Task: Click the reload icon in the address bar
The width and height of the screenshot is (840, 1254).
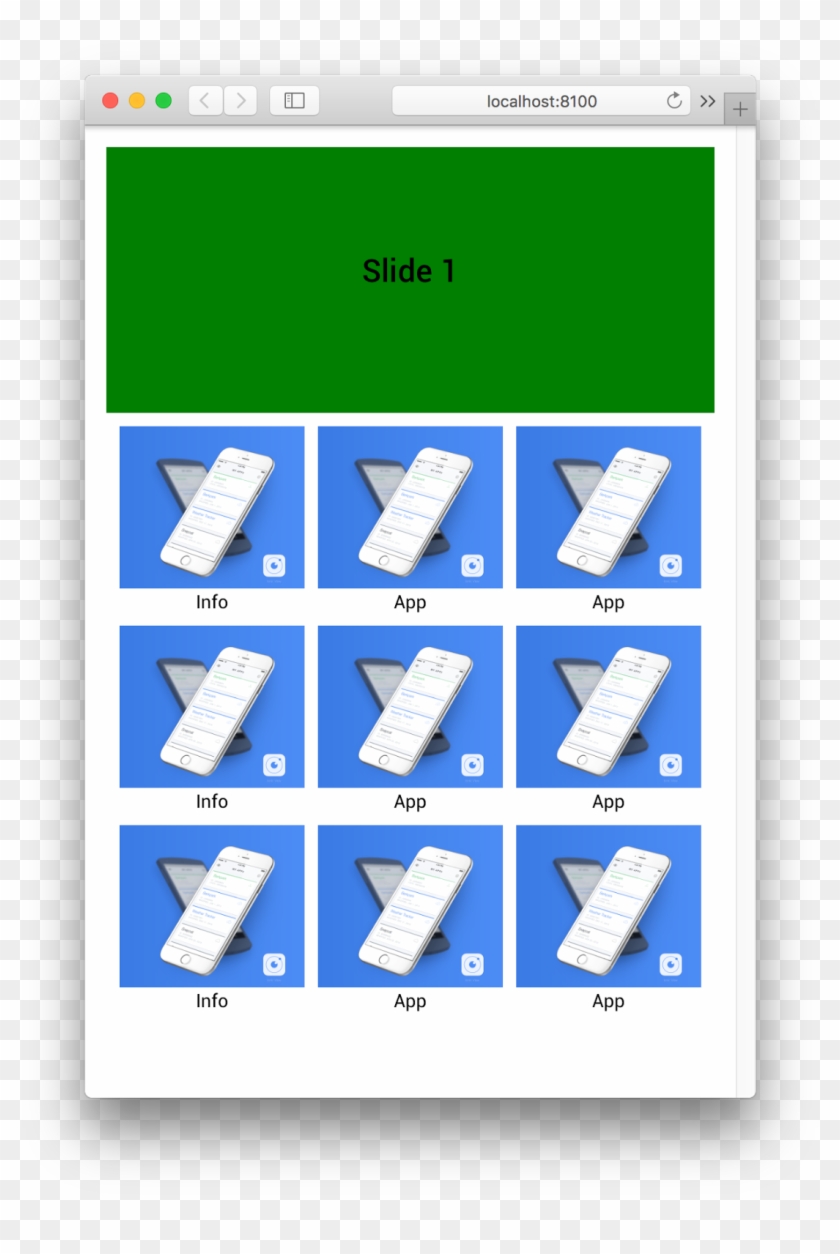Action: [676, 100]
